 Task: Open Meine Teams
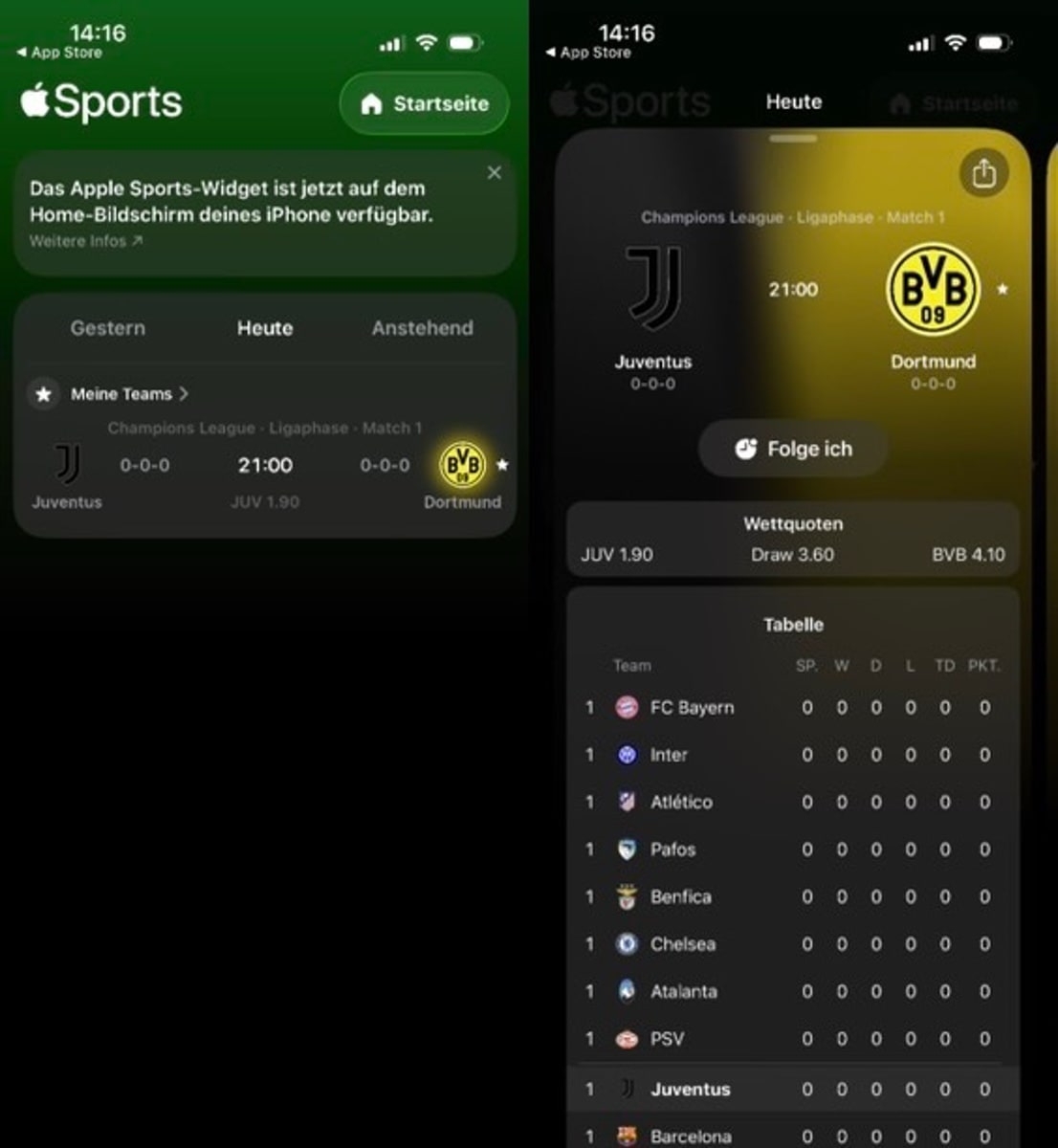click(x=128, y=394)
